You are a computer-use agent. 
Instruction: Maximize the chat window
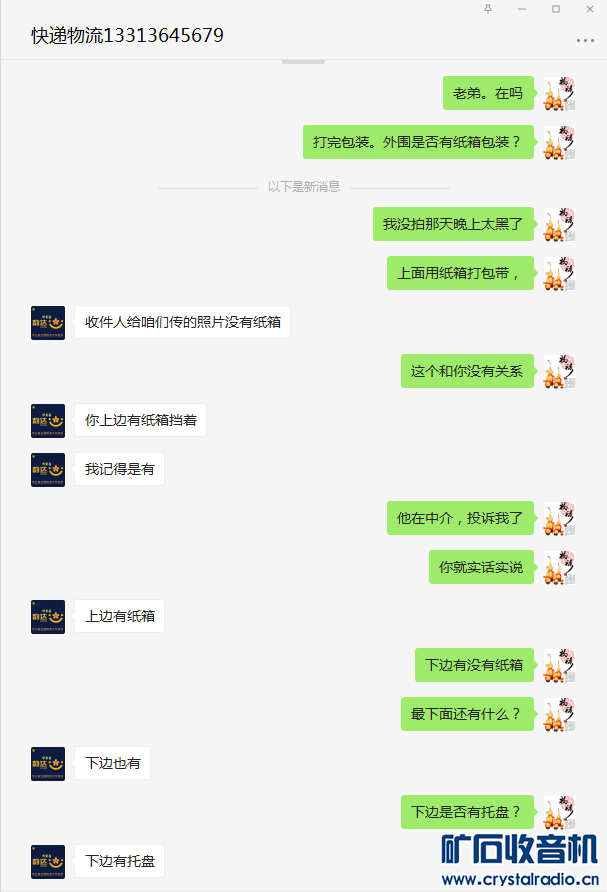pyautogui.click(x=556, y=9)
